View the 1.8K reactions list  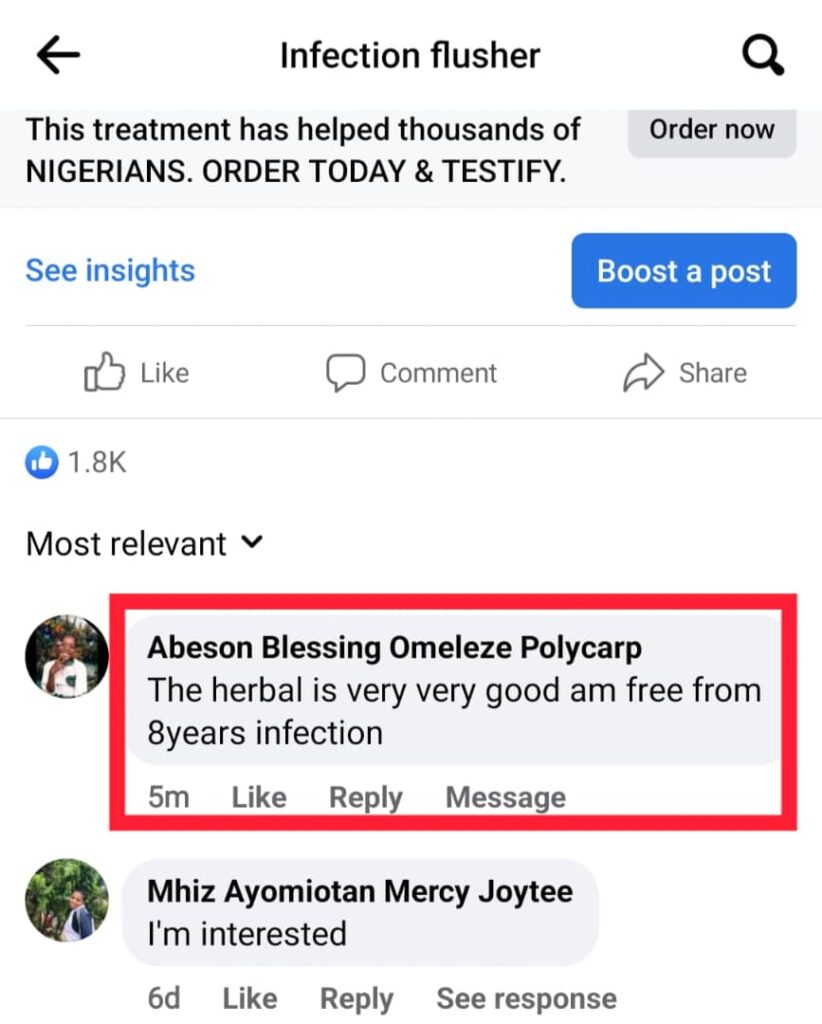pyautogui.click(x=77, y=462)
